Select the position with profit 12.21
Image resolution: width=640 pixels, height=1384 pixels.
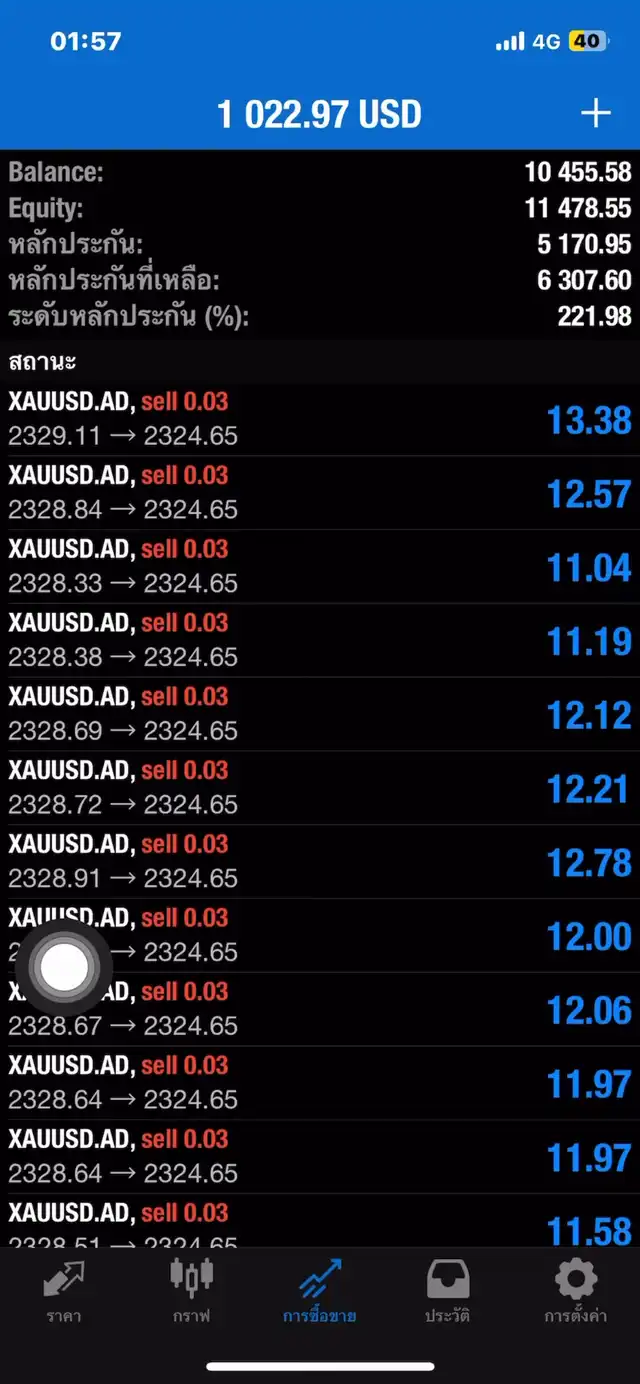[x=320, y=789]
